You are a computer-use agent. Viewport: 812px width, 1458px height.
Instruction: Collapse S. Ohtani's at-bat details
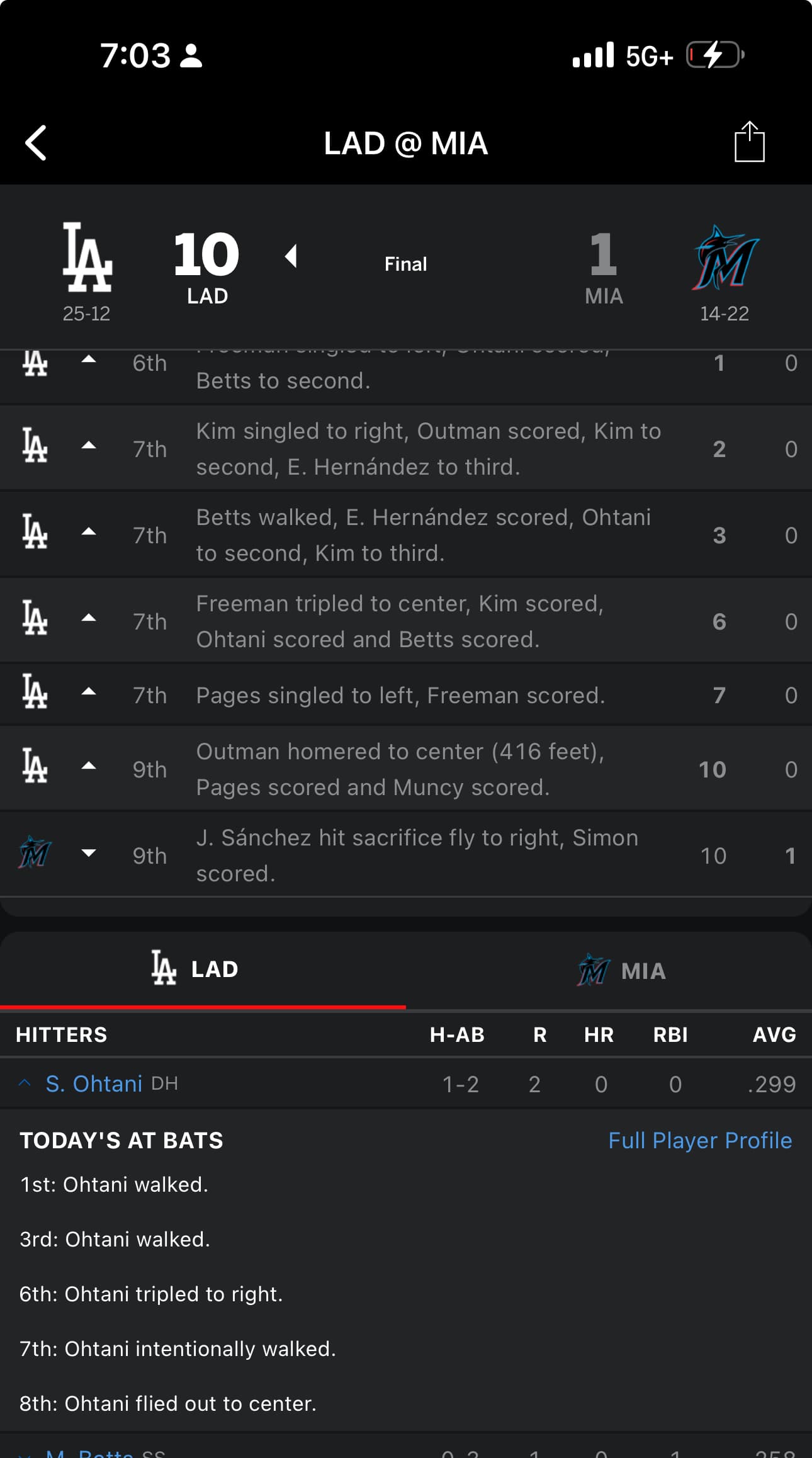(25, 1083)
